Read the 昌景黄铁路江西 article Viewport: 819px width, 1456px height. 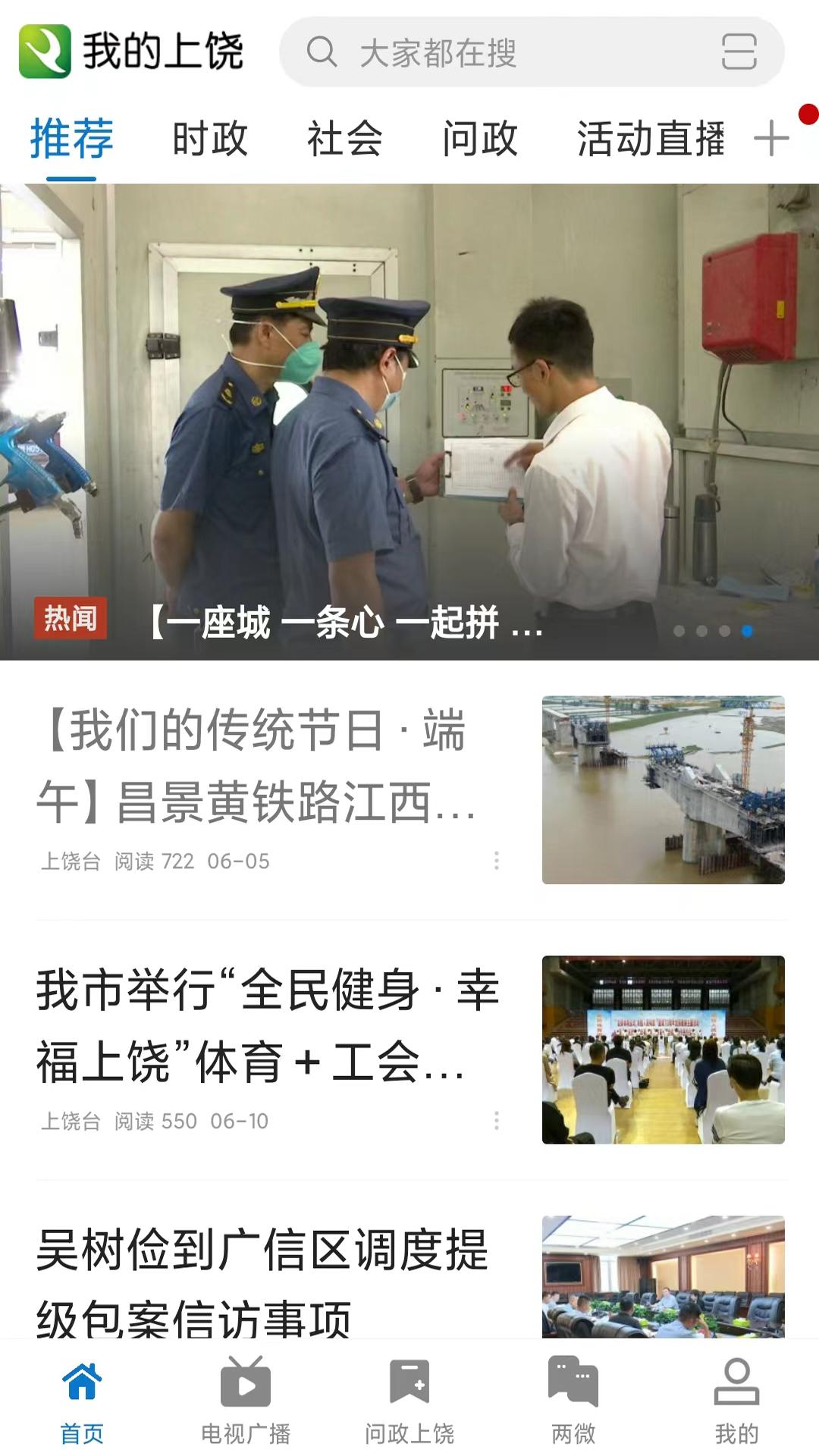258,766
